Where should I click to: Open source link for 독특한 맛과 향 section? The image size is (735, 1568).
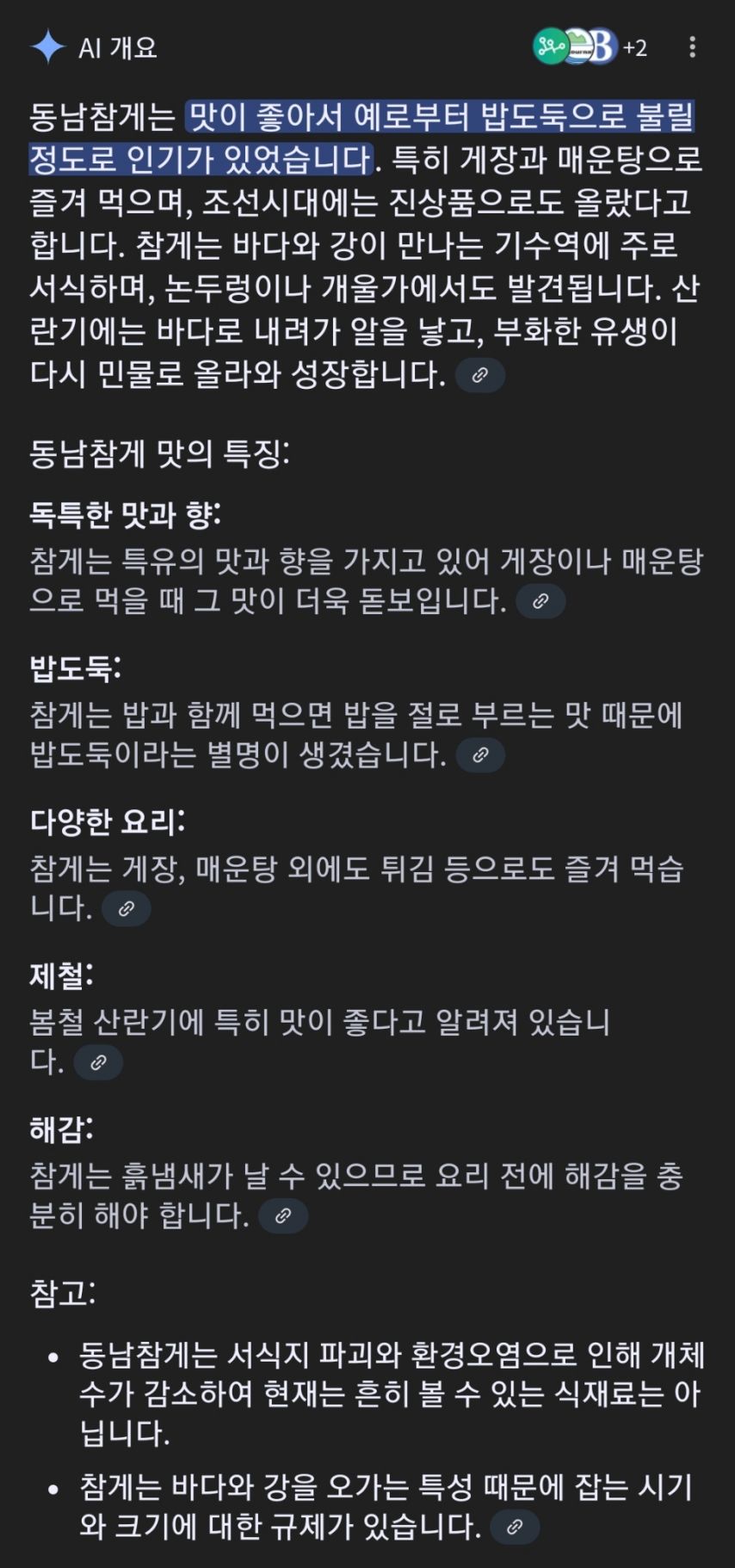(x=540, y=601)
